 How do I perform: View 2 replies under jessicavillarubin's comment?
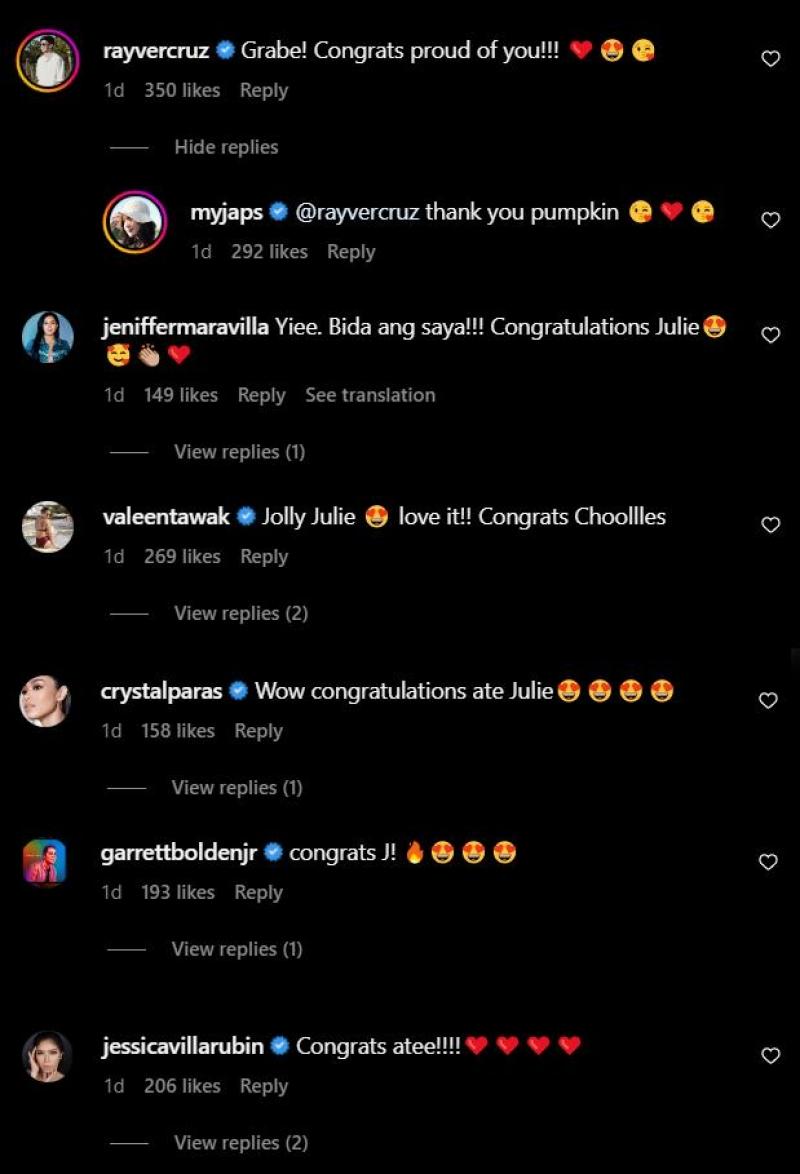(x=240, y=1142)
